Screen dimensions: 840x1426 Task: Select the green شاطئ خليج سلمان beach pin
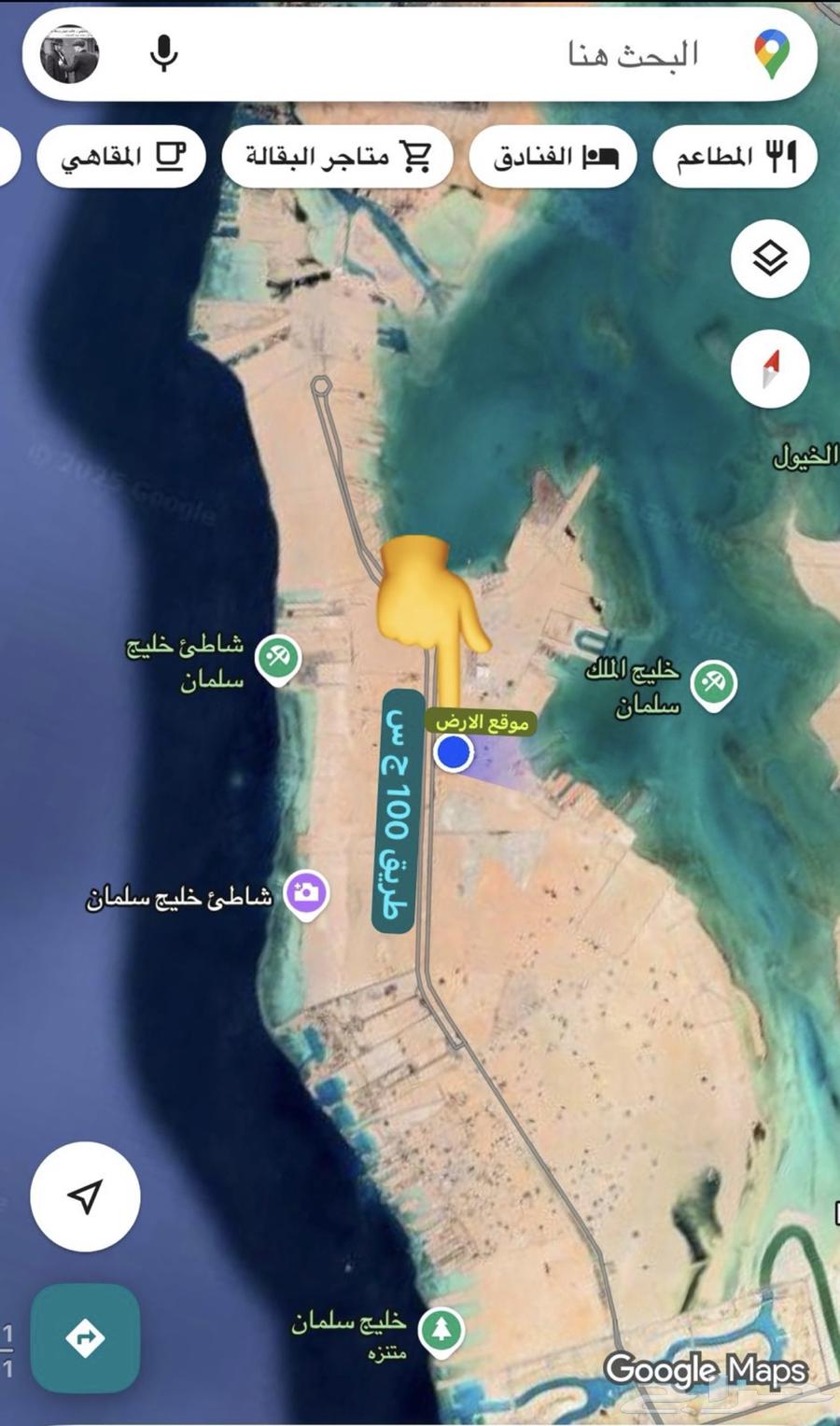(x=277, y=659)
